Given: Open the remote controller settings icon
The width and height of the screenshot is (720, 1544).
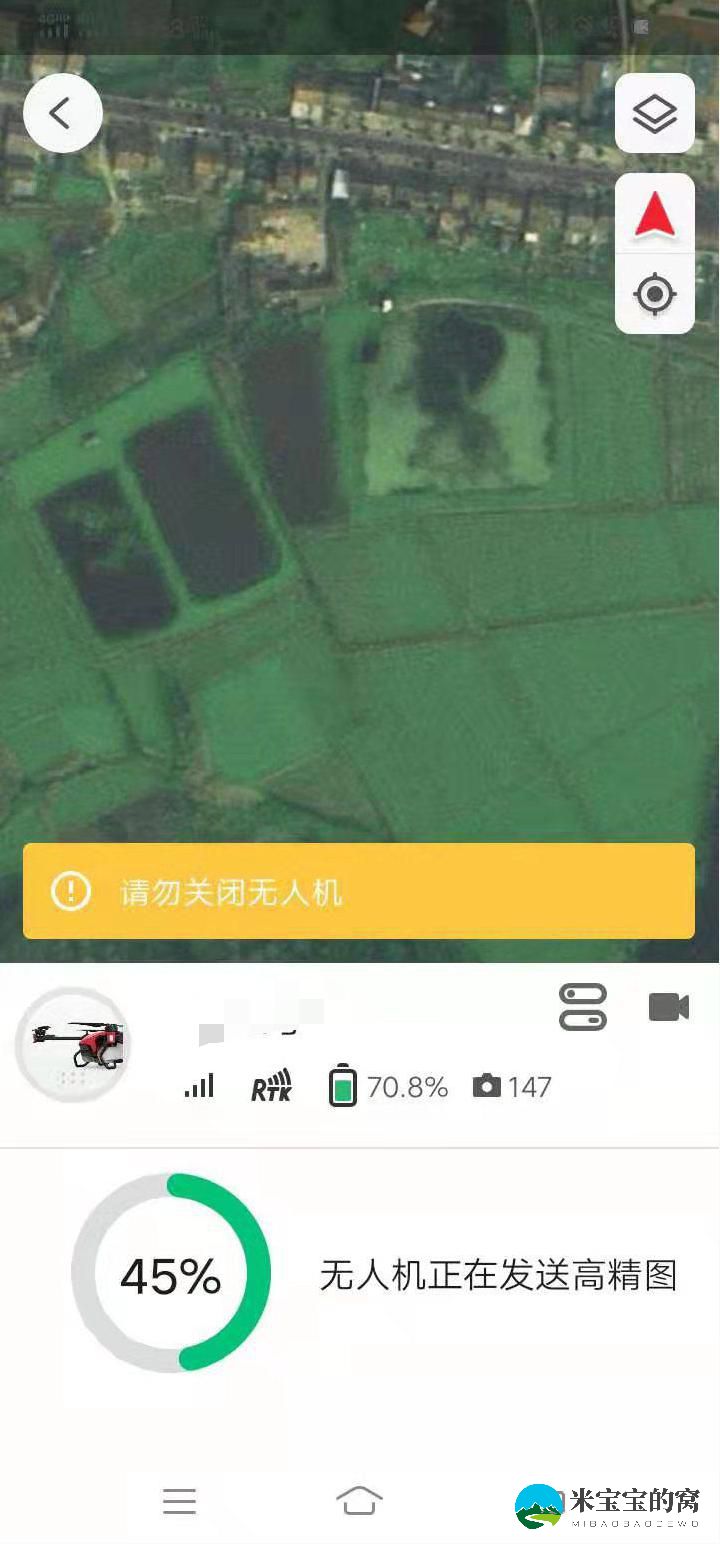Looking at the screenshot, I should [583, 1007].
